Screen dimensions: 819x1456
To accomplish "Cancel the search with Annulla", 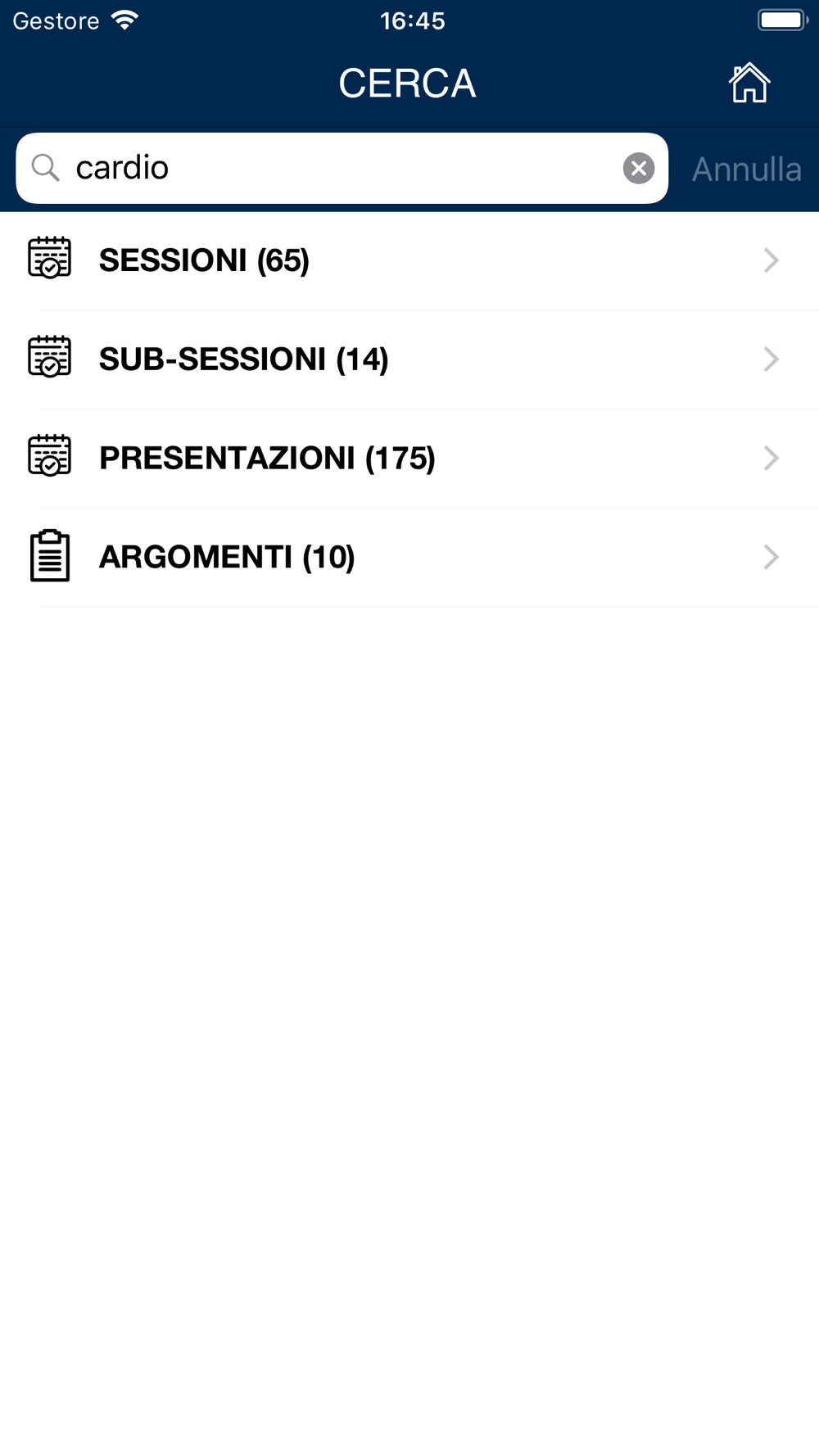I will [x=746, y=170].
